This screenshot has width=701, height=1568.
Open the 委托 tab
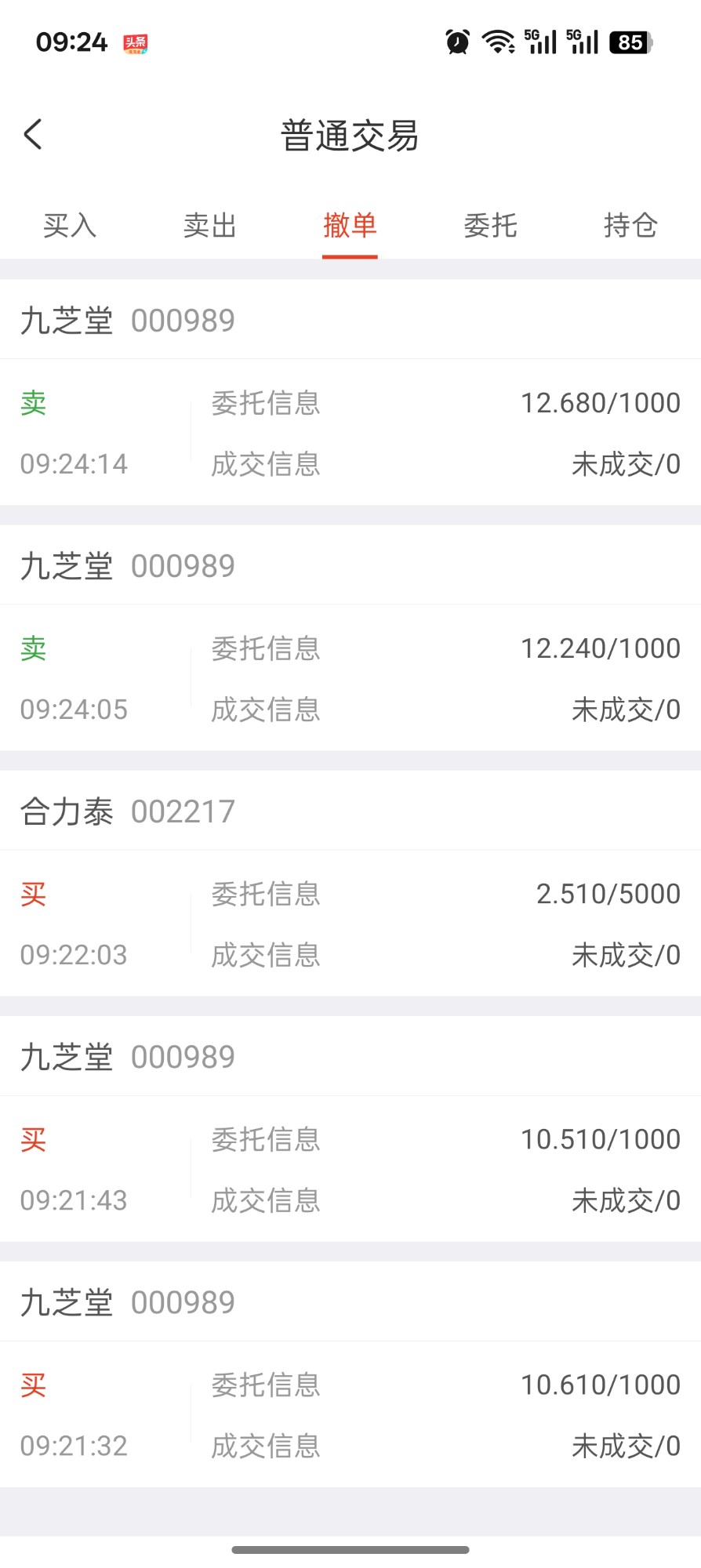pyautogui.click(x=490, y=226)
